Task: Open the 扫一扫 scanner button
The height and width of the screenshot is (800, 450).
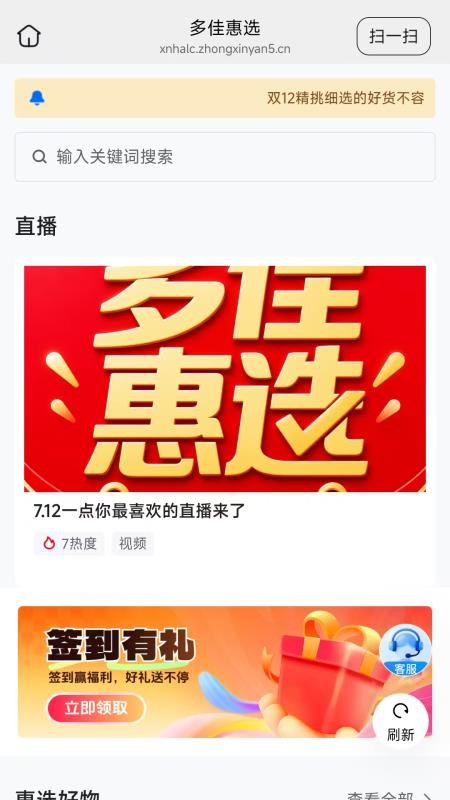Action: coord(393,36)
